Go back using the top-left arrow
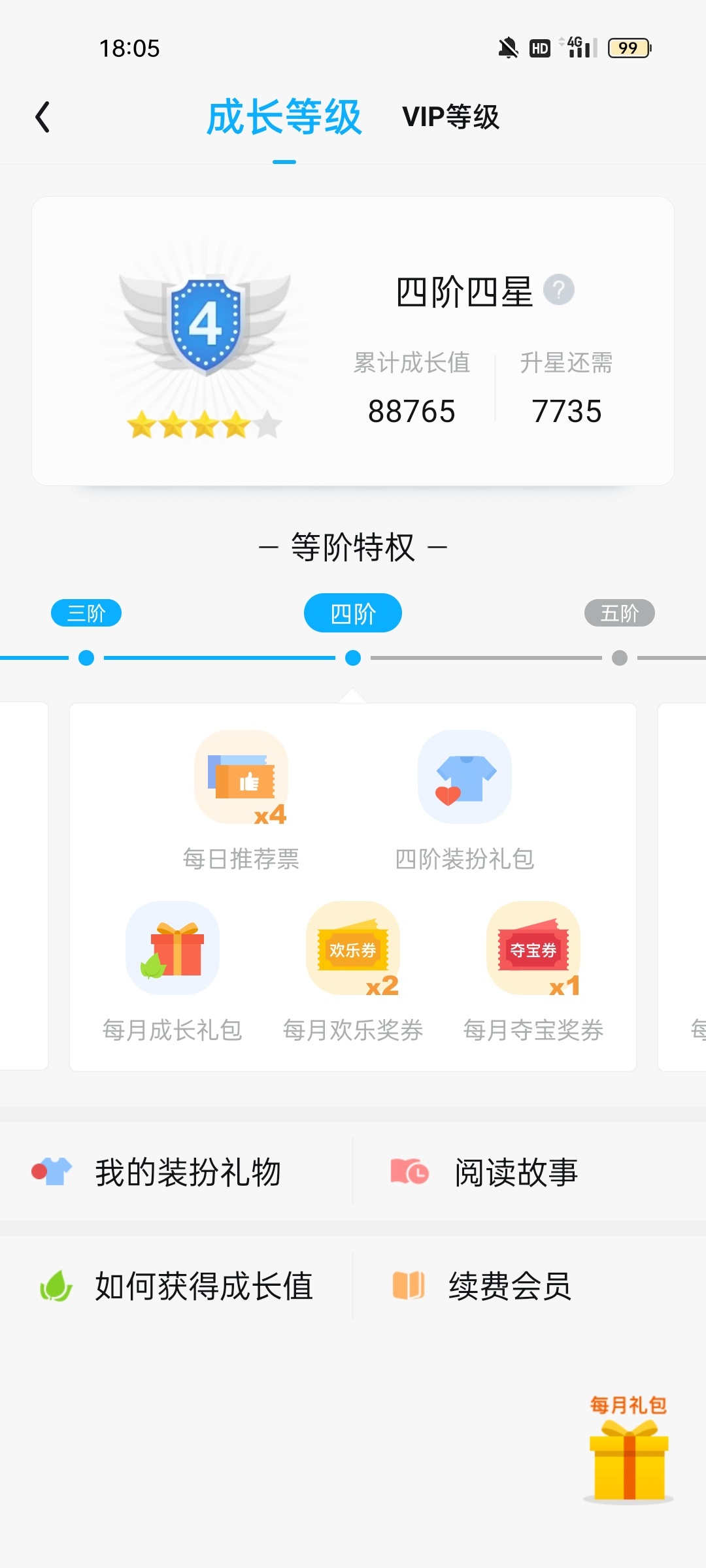Image resolution: width=706 pixels, height=1568 pixels. 43,118
